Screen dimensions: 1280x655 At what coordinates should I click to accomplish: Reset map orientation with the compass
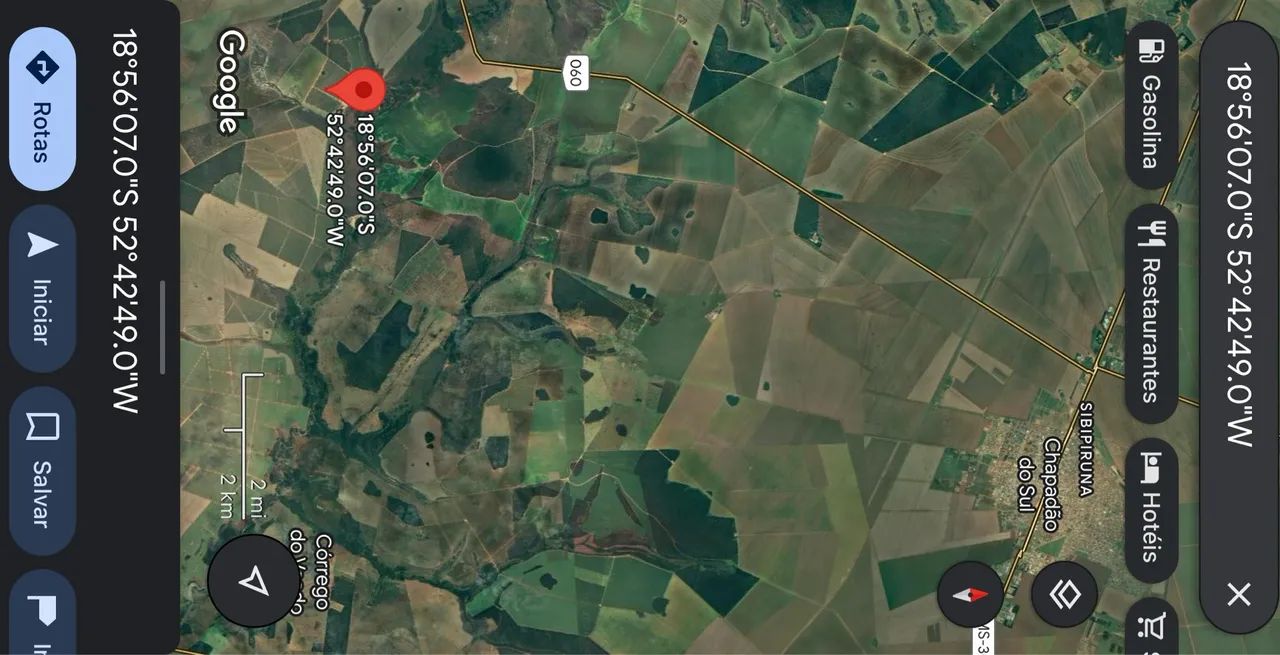tap(970, 594)
